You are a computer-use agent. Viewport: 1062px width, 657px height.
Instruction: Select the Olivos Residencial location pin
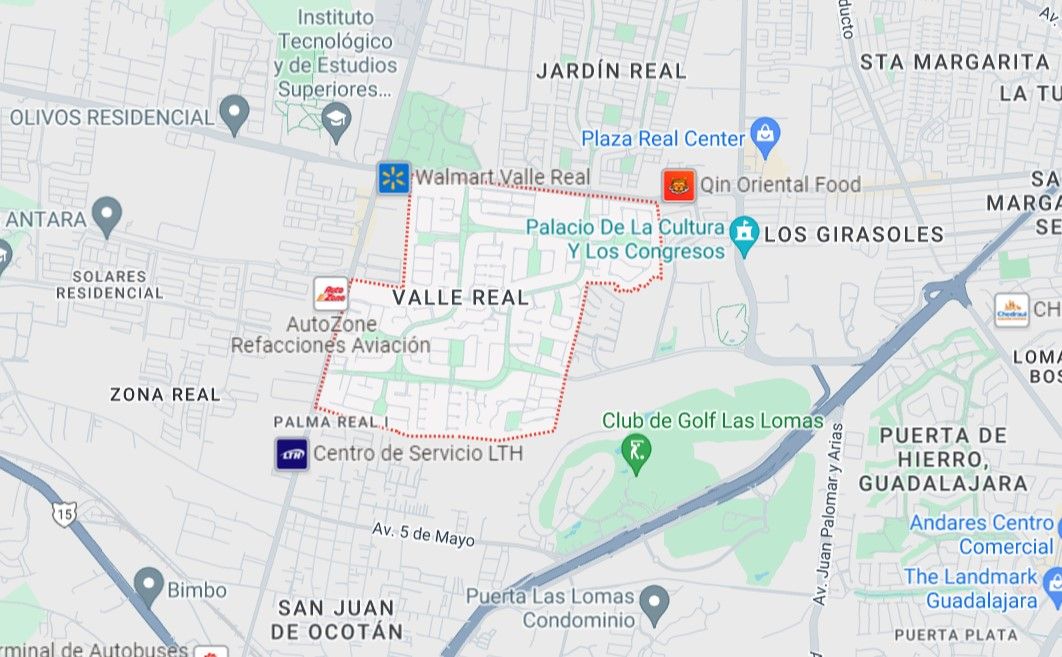point(234,115)
